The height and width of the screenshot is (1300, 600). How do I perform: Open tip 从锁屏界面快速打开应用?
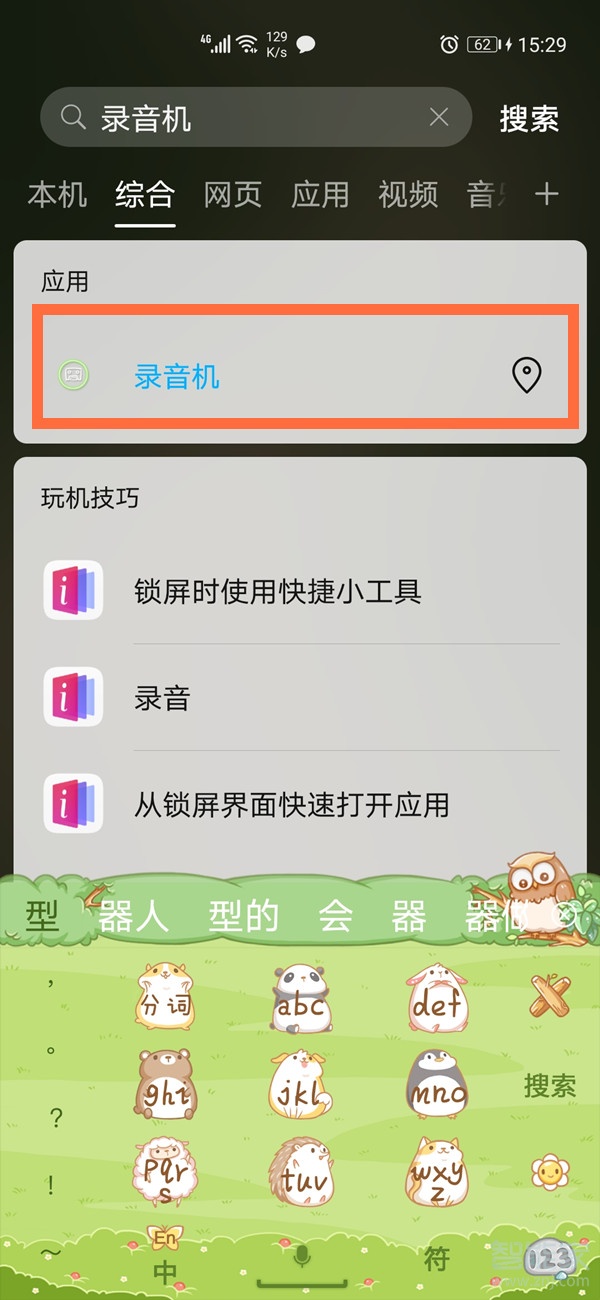(x=292, y=804)
